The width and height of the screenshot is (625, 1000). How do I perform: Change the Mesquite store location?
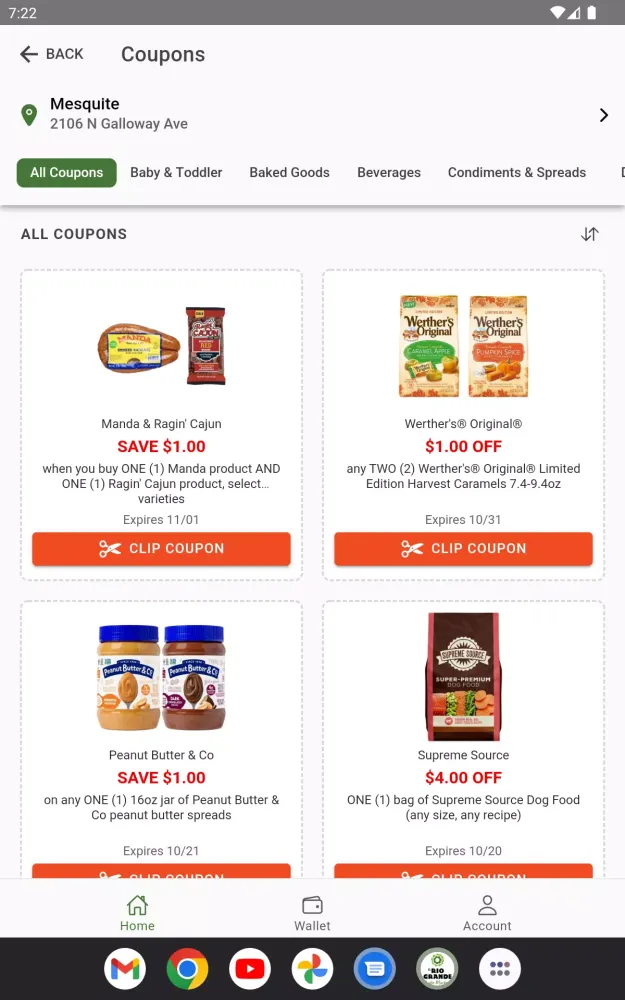pos(312,114)
